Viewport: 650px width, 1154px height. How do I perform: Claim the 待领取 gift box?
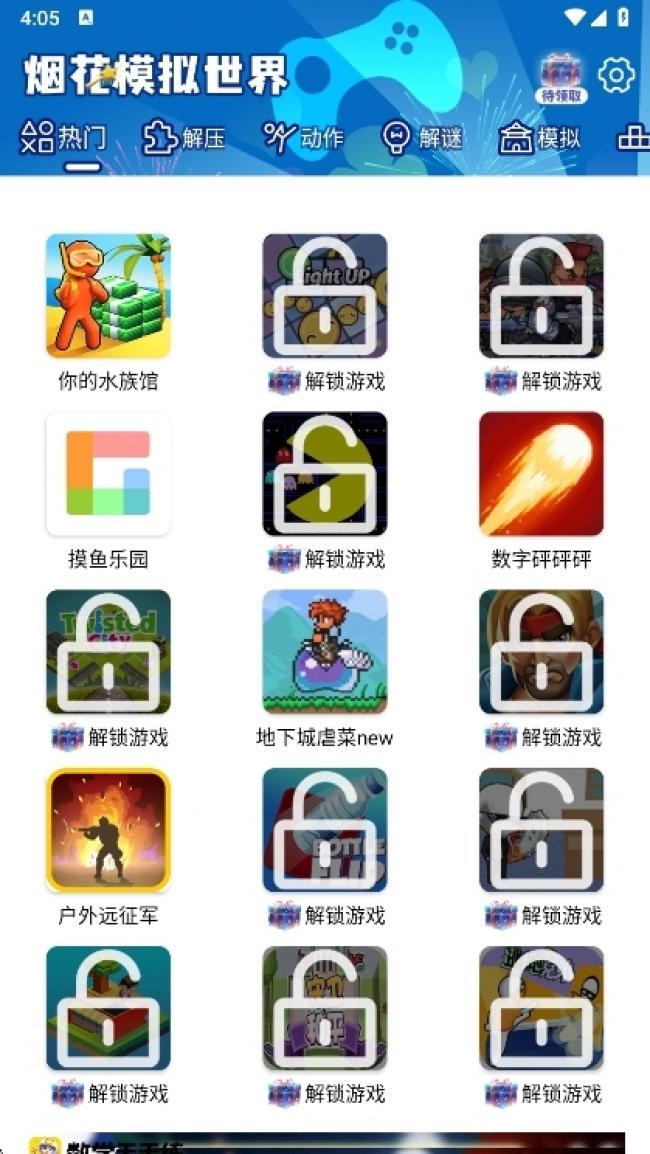(x=561, y=78)
